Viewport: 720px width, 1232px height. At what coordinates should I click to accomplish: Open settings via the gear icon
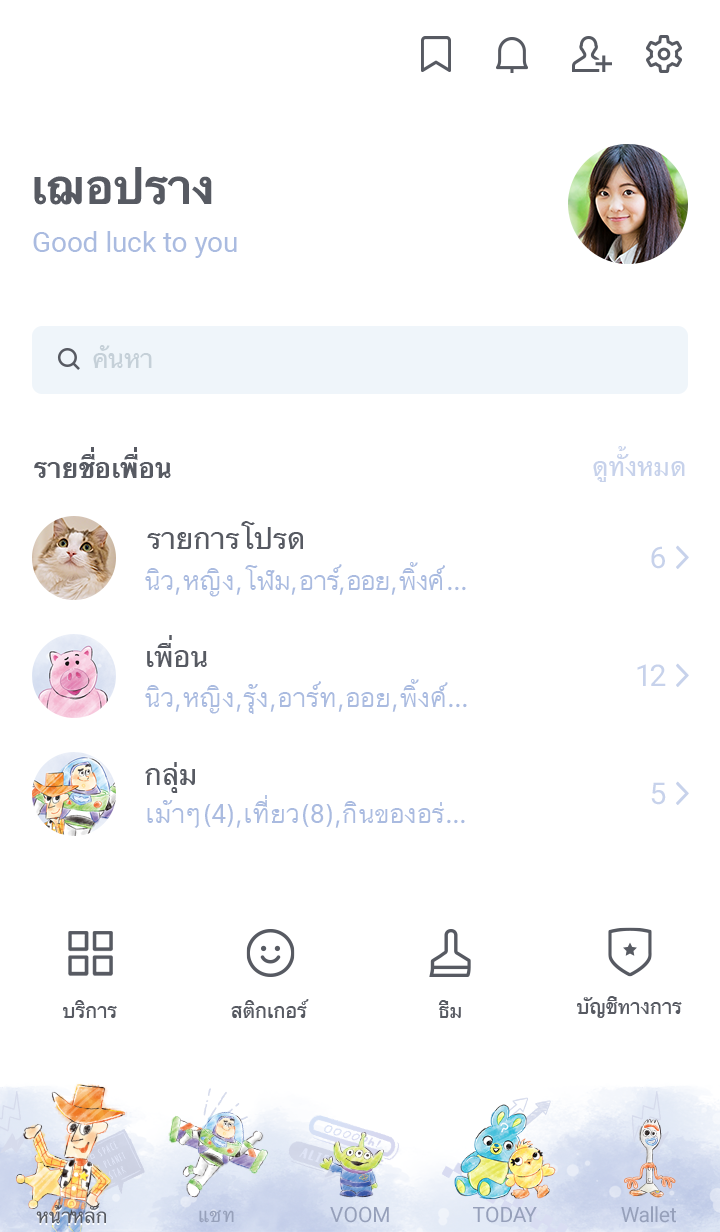(664, 55)
